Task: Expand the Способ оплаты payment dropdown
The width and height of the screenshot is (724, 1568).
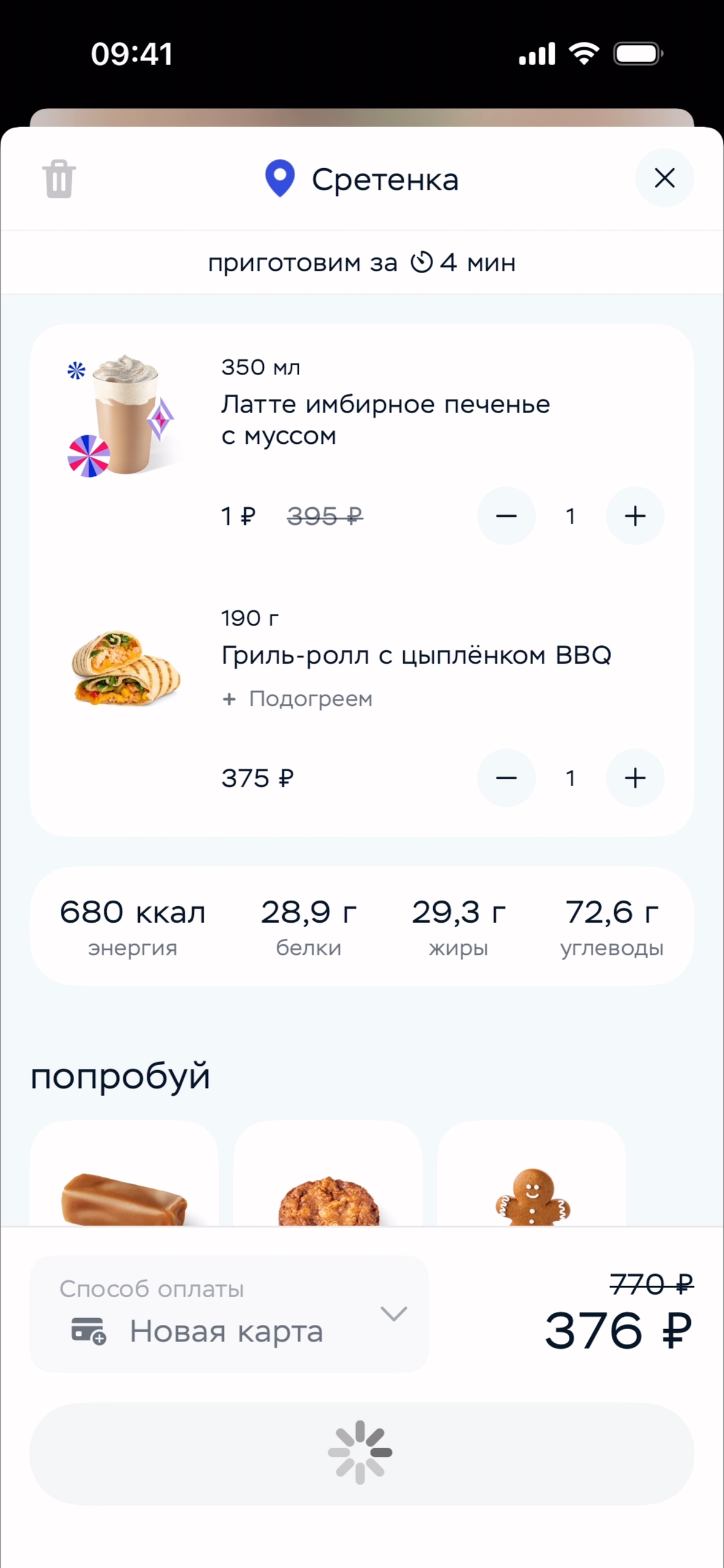Action: [229, 1313]
